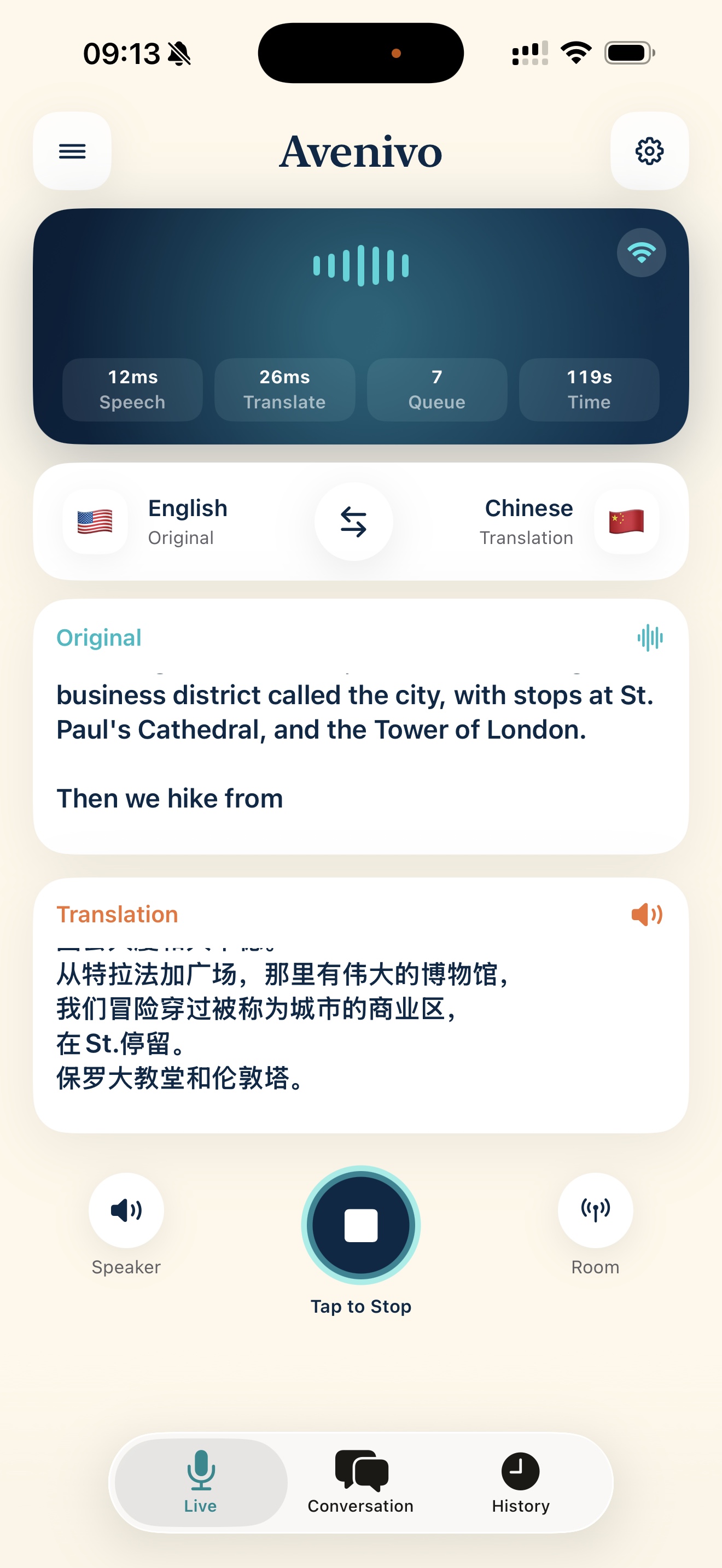Stop the live translation recording
The width and height of the screenshot is (722, 1568).
pyautogui.click(x=361, y=1225)
